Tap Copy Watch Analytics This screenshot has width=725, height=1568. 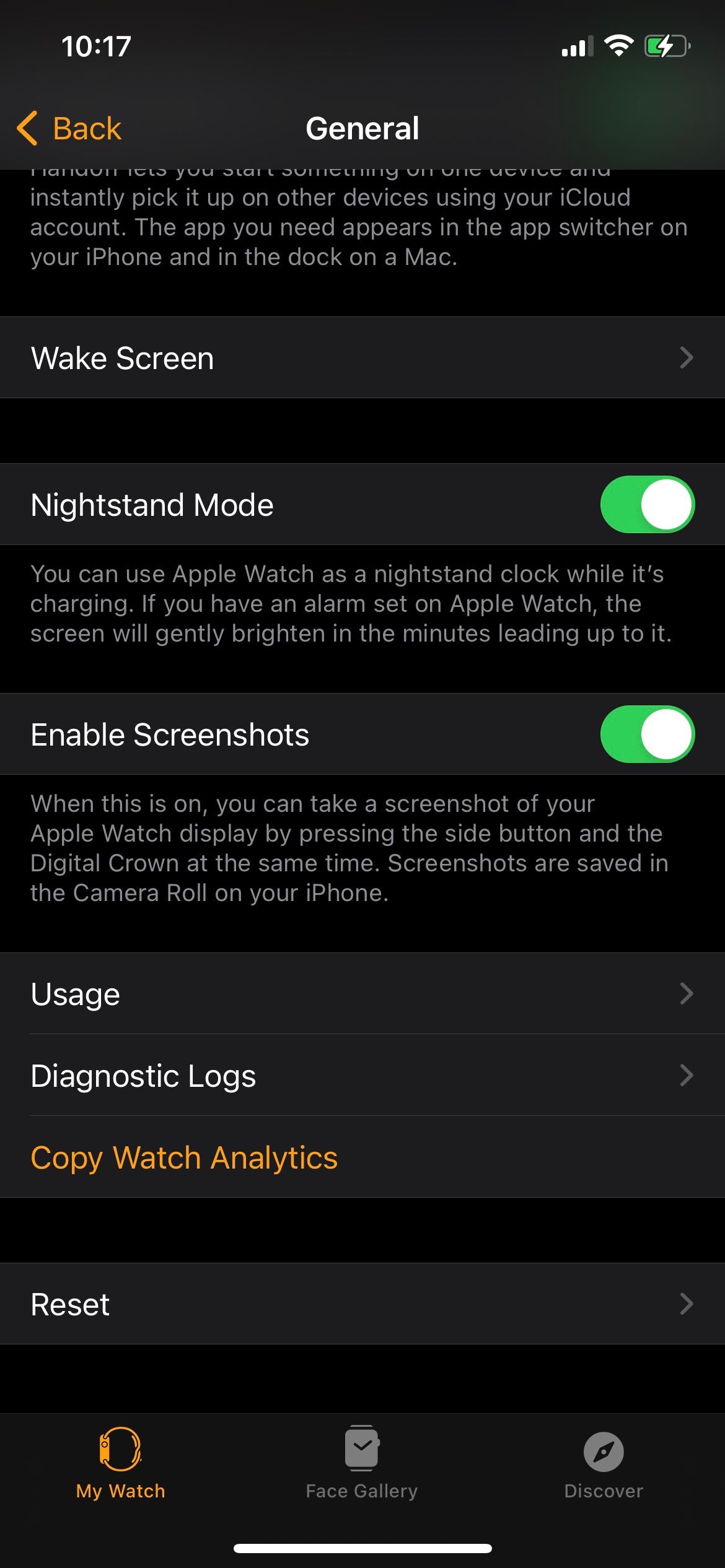coord(184,1157)
